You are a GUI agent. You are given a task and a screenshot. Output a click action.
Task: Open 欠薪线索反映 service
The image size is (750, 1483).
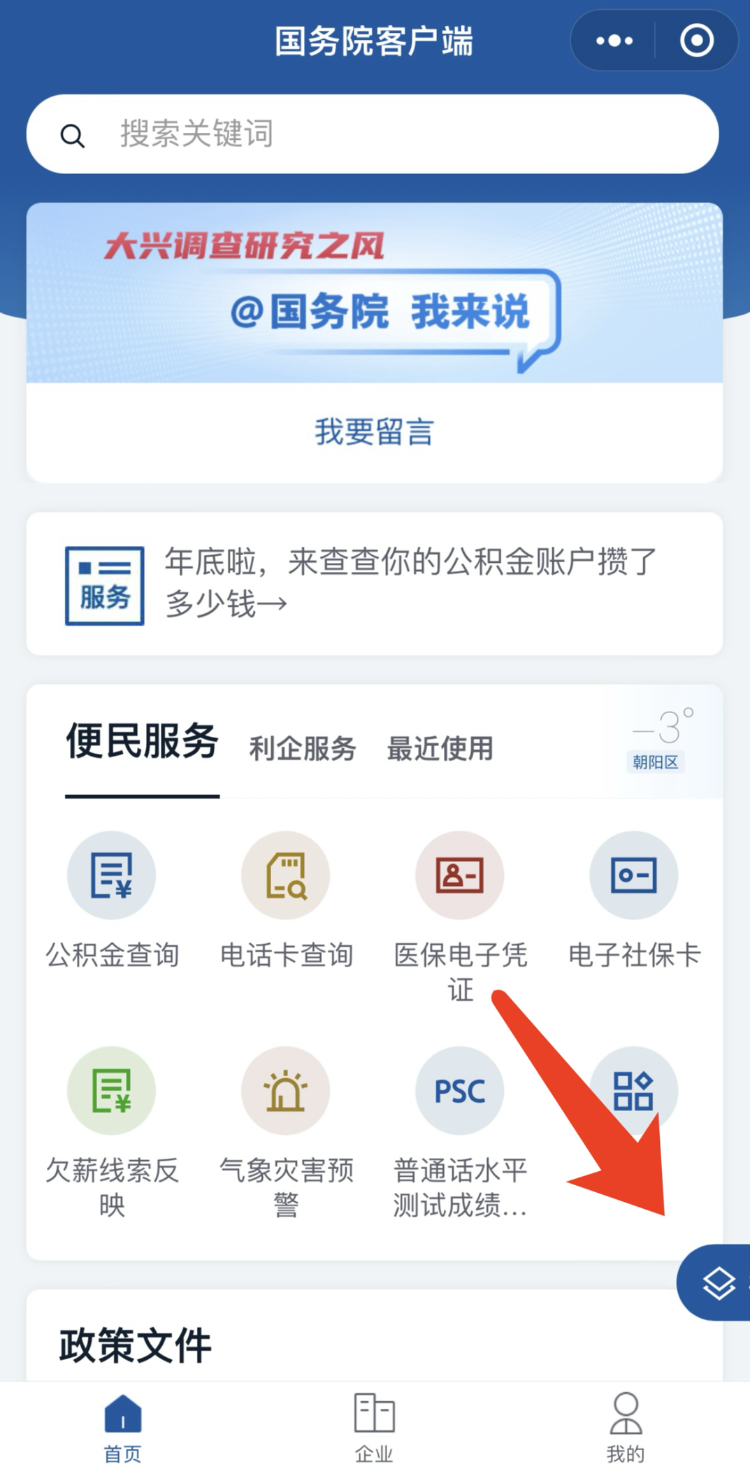[x=111, y=1091]
